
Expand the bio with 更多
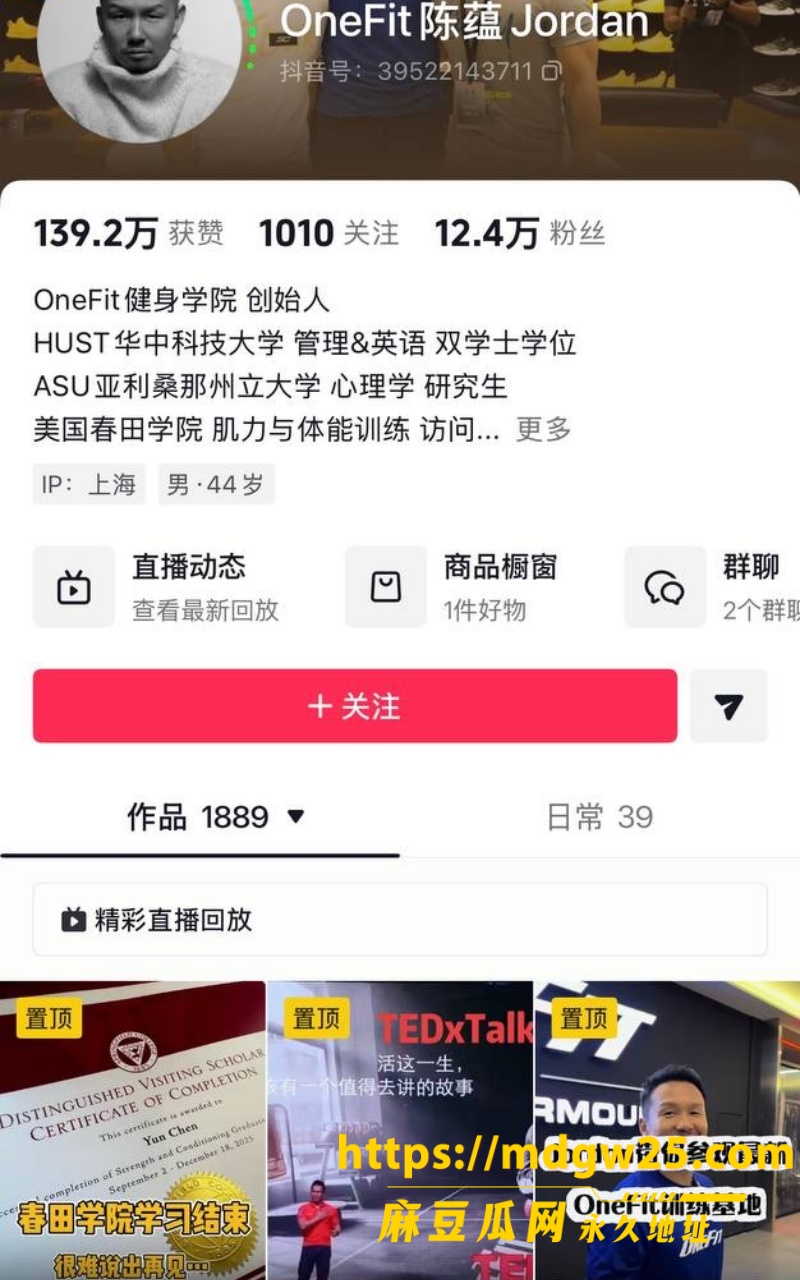tap(543, 429)
